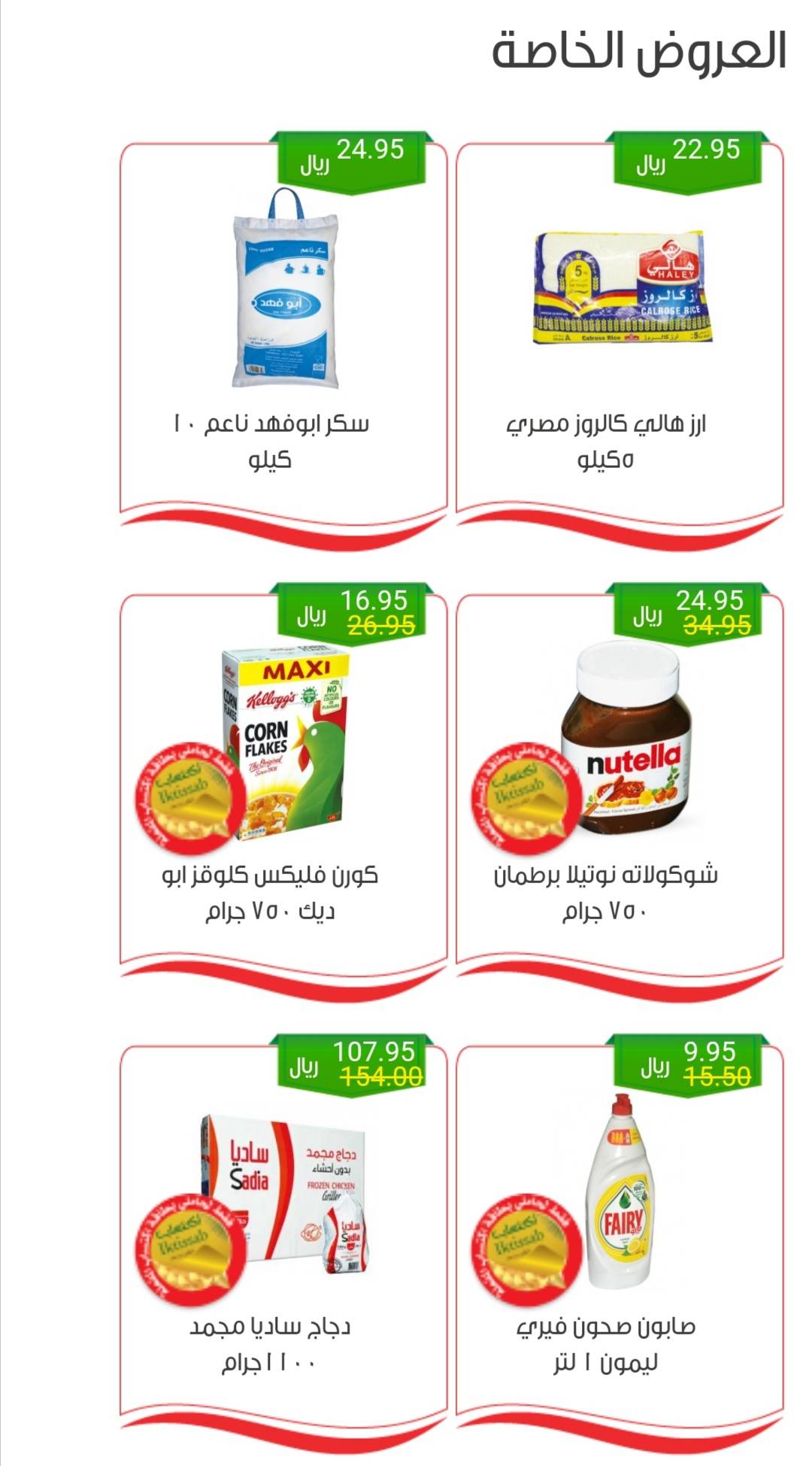Open the Abu Fahd sugar 10 kg offer

coord(283,331)
